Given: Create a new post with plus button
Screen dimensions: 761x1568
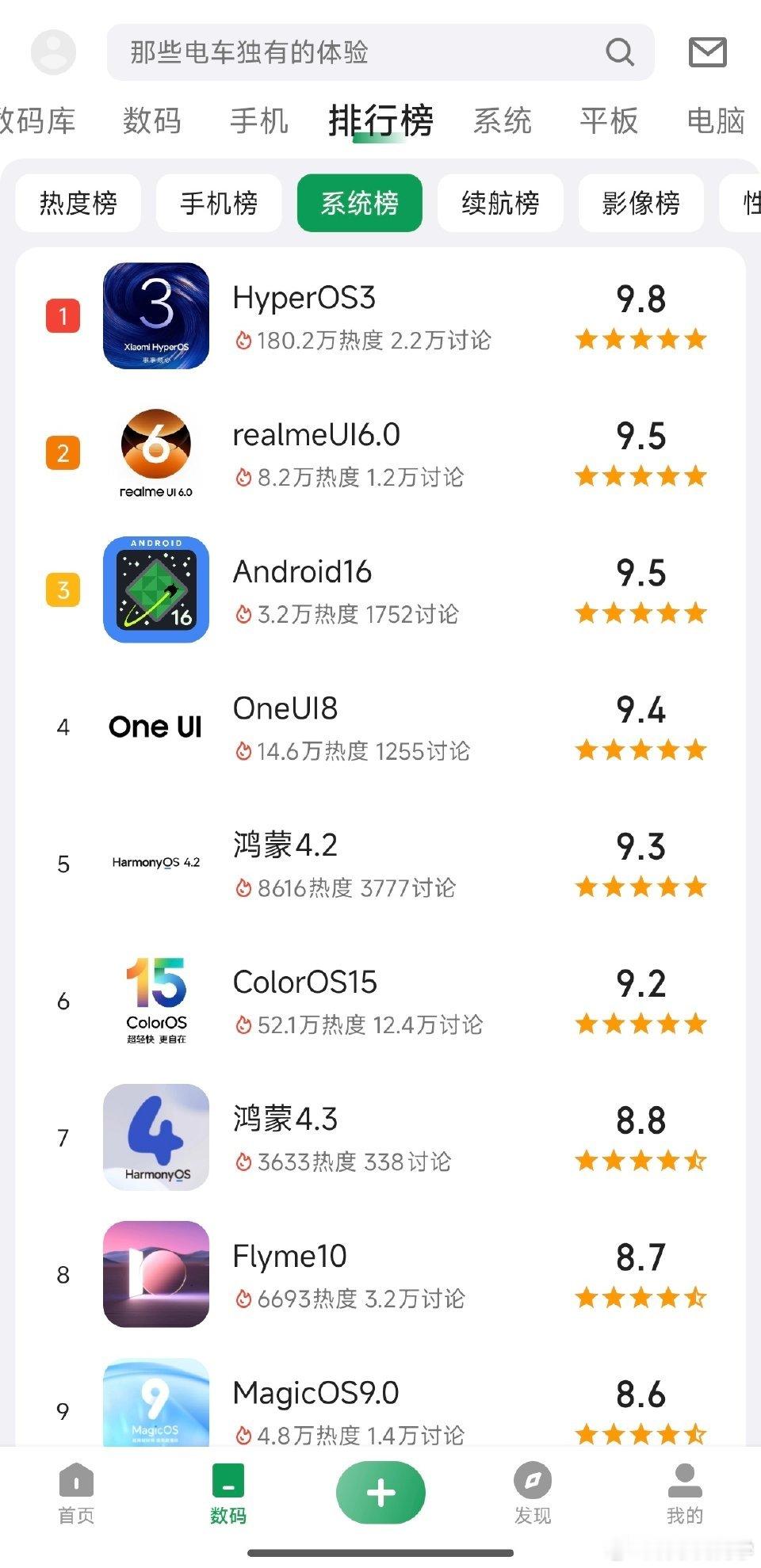Looking at the screenshot, I should point(380,1493).
